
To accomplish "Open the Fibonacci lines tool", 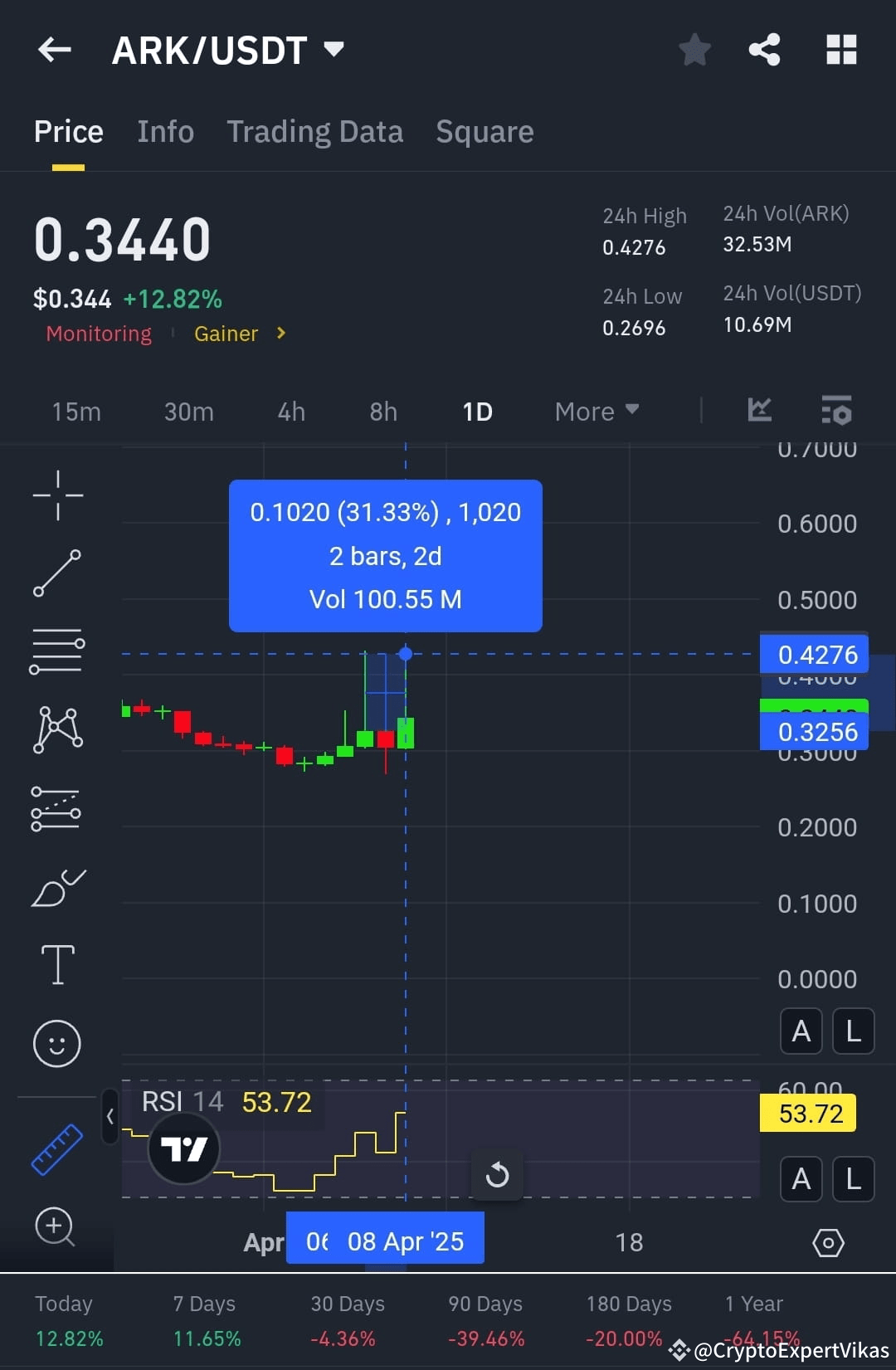I will tap(56, 650).
